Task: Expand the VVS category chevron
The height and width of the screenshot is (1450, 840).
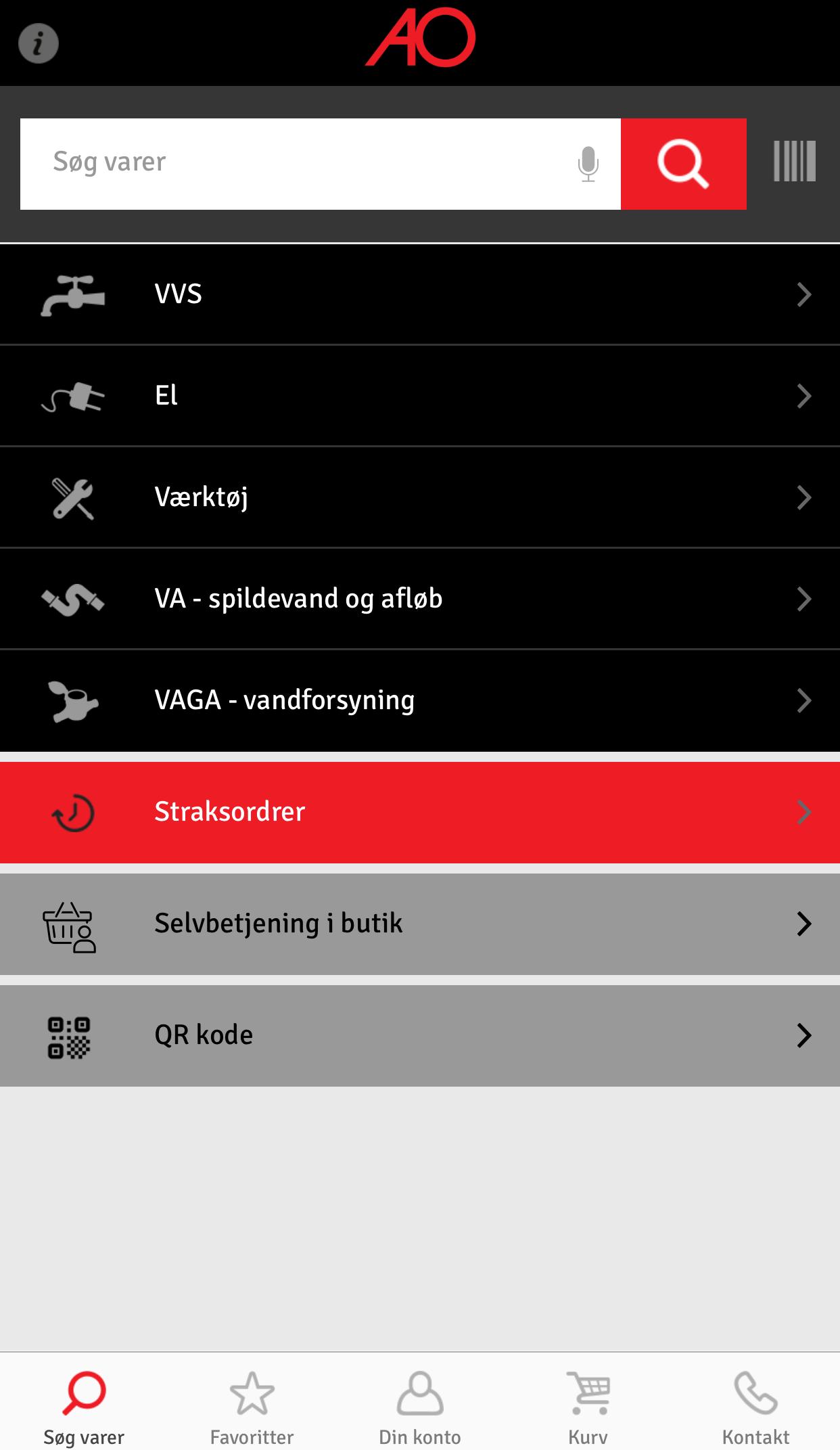Action: pos(802,293)
